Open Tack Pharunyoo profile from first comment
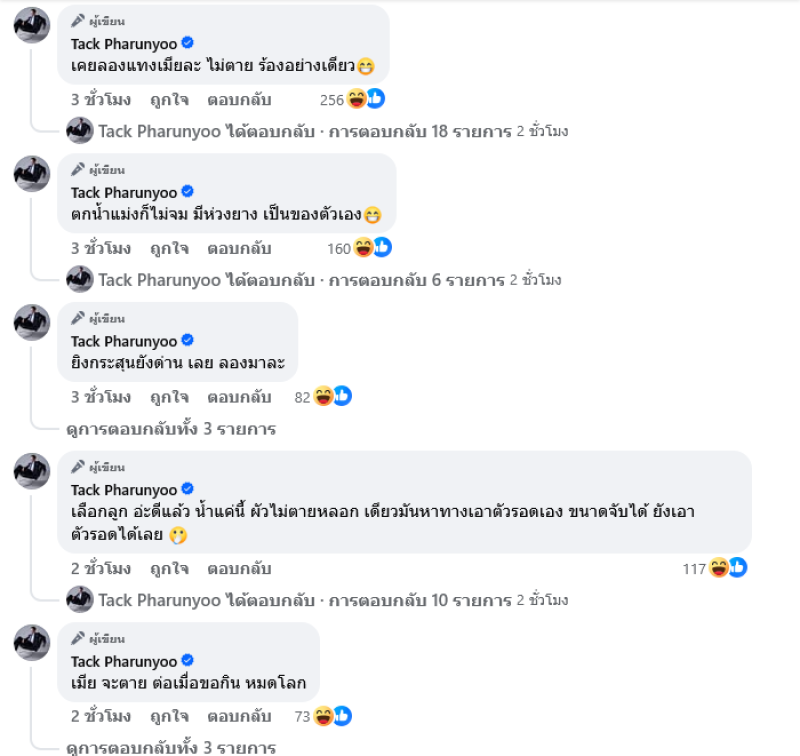800x756 pixels. click(x=123, y=43)
